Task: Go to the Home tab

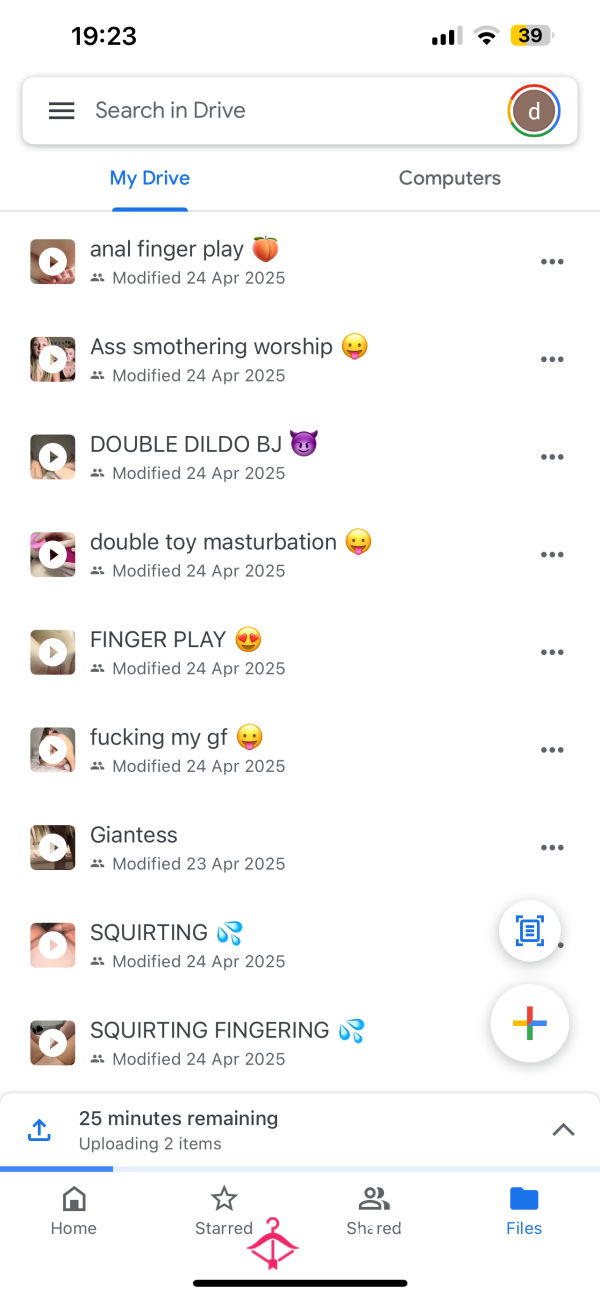Action: point(74,1212)
